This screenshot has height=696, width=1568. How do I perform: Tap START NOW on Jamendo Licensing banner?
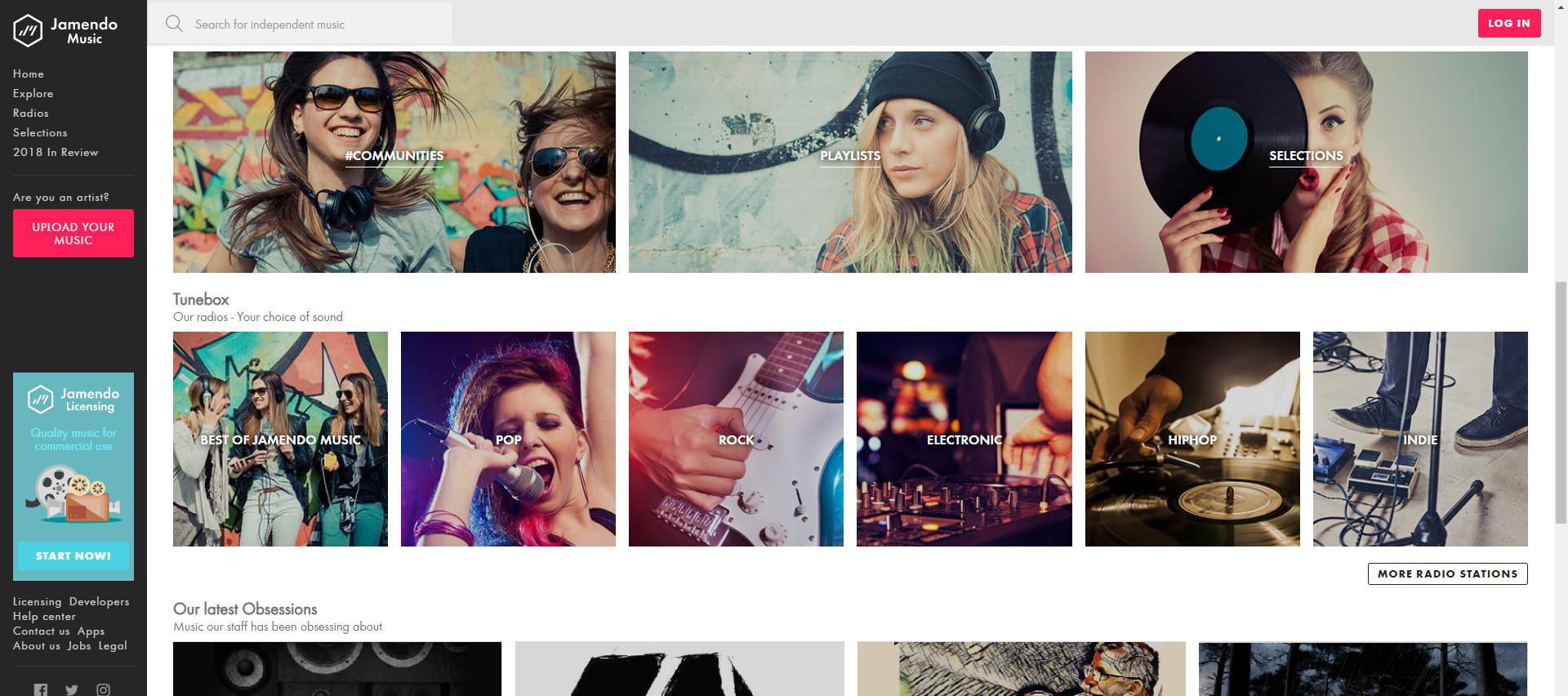pyautogui.click(x=73, y=555)
